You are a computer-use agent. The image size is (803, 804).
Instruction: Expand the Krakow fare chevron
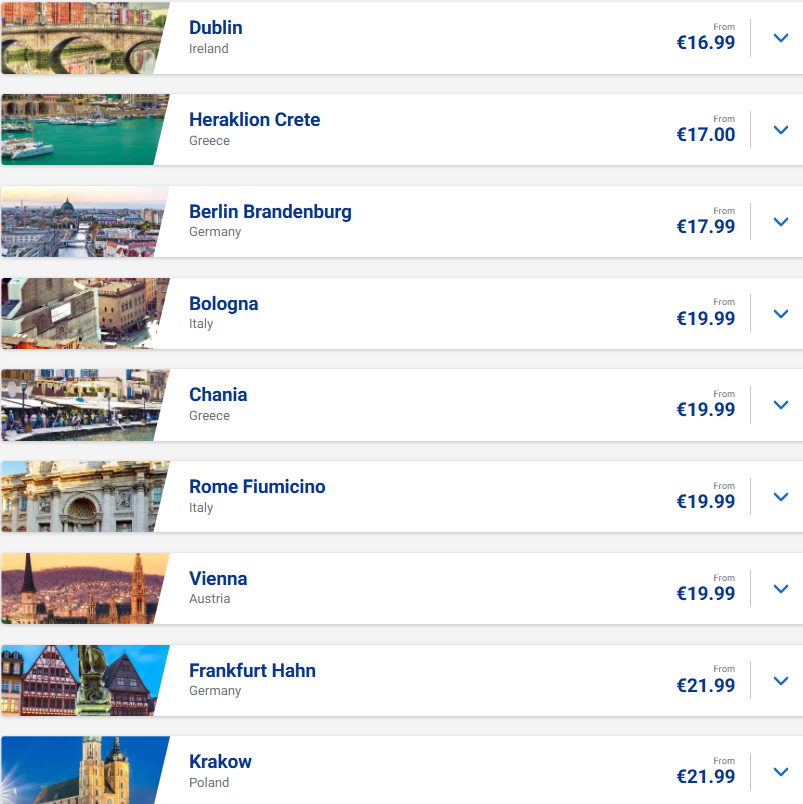[x=781, y=772]
